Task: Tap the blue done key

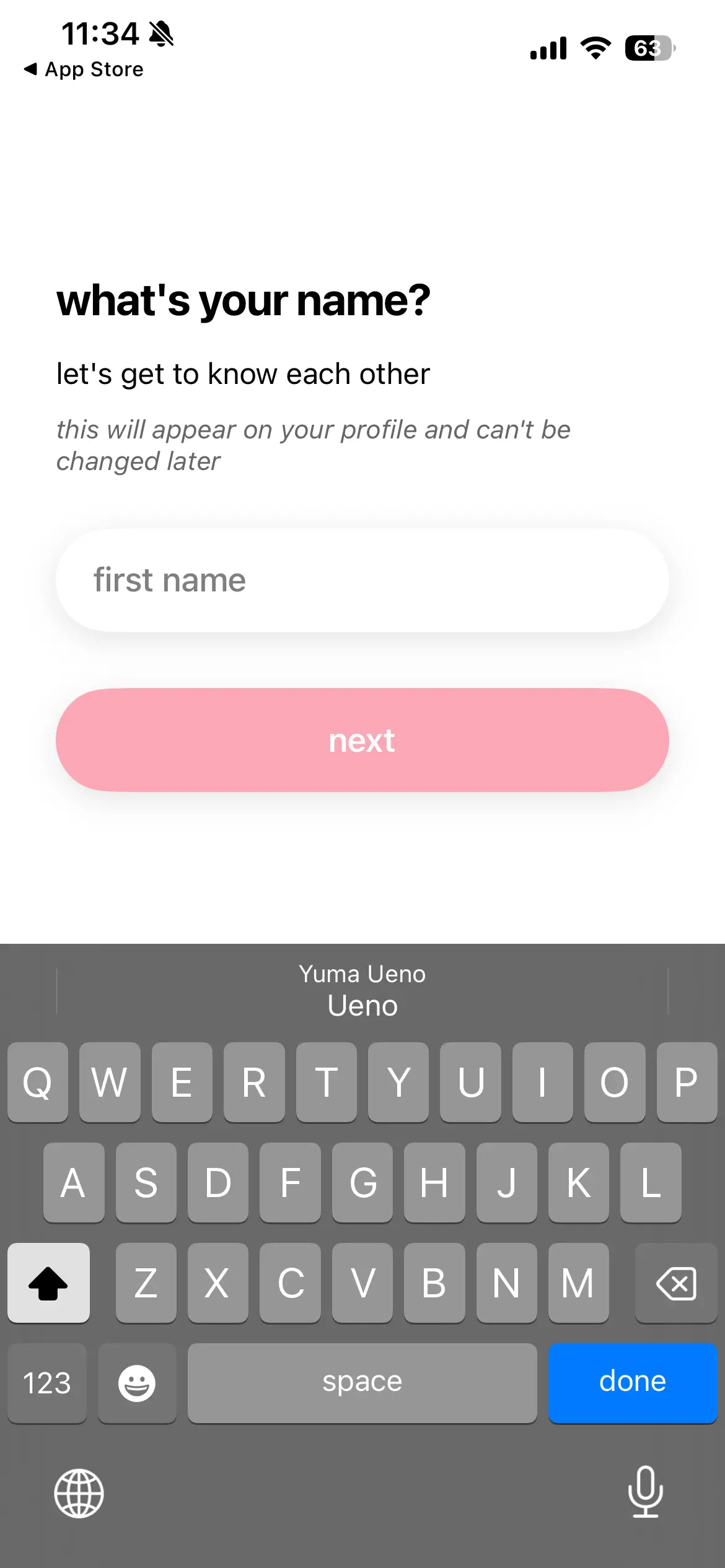Action: (633, 1382)
